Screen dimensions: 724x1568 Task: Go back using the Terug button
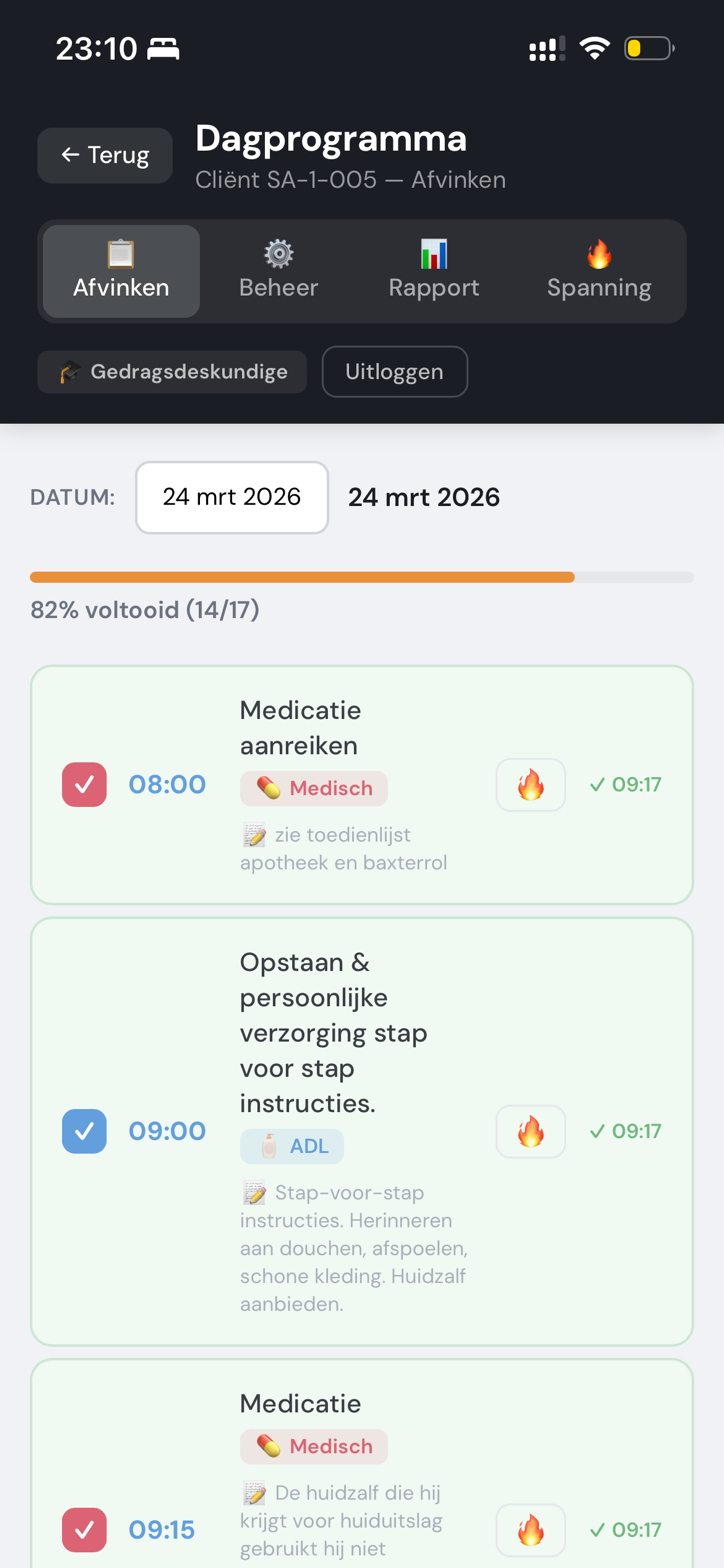point(104,155)
